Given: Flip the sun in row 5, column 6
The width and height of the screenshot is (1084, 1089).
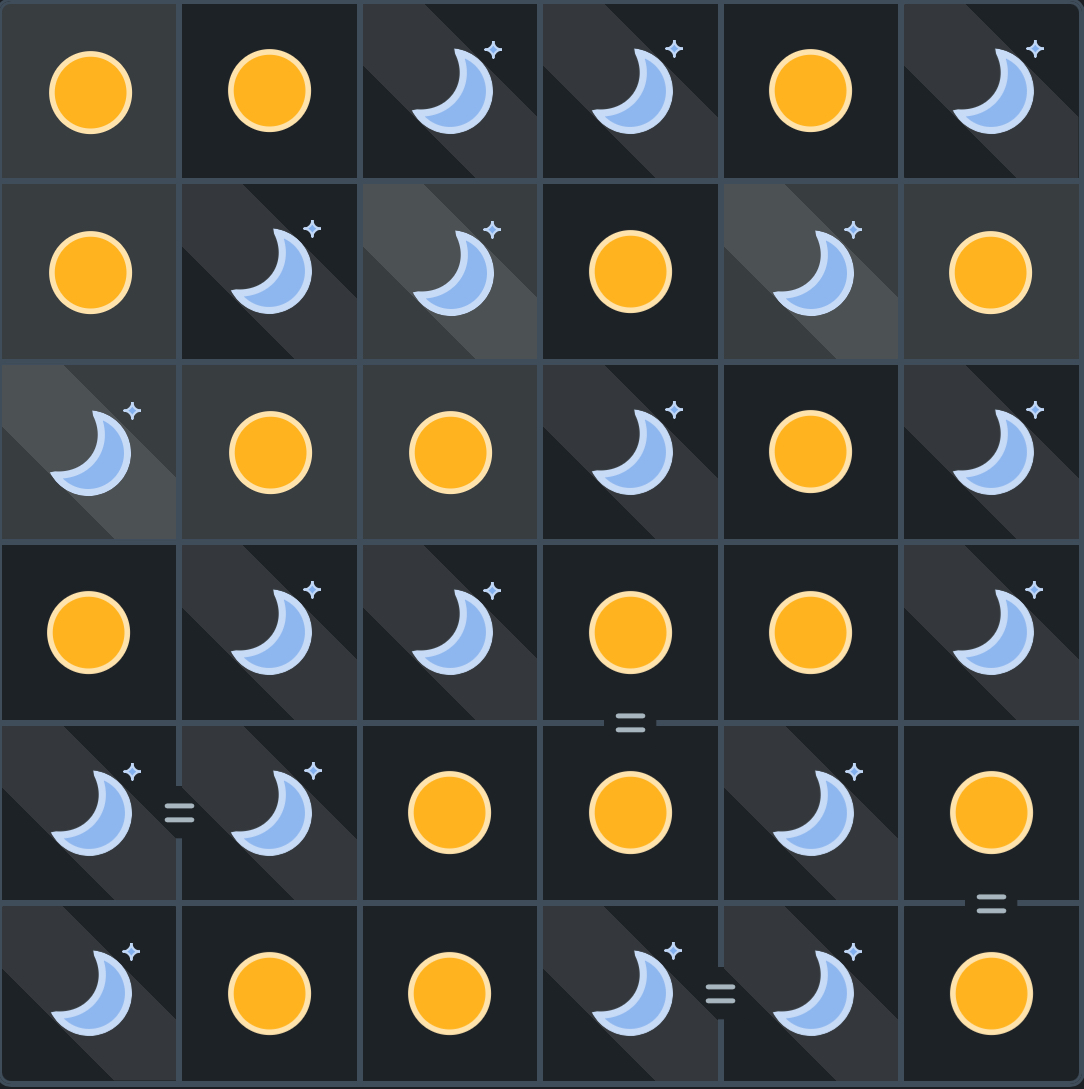Looking at the screenshot, I should pos(991,812).
